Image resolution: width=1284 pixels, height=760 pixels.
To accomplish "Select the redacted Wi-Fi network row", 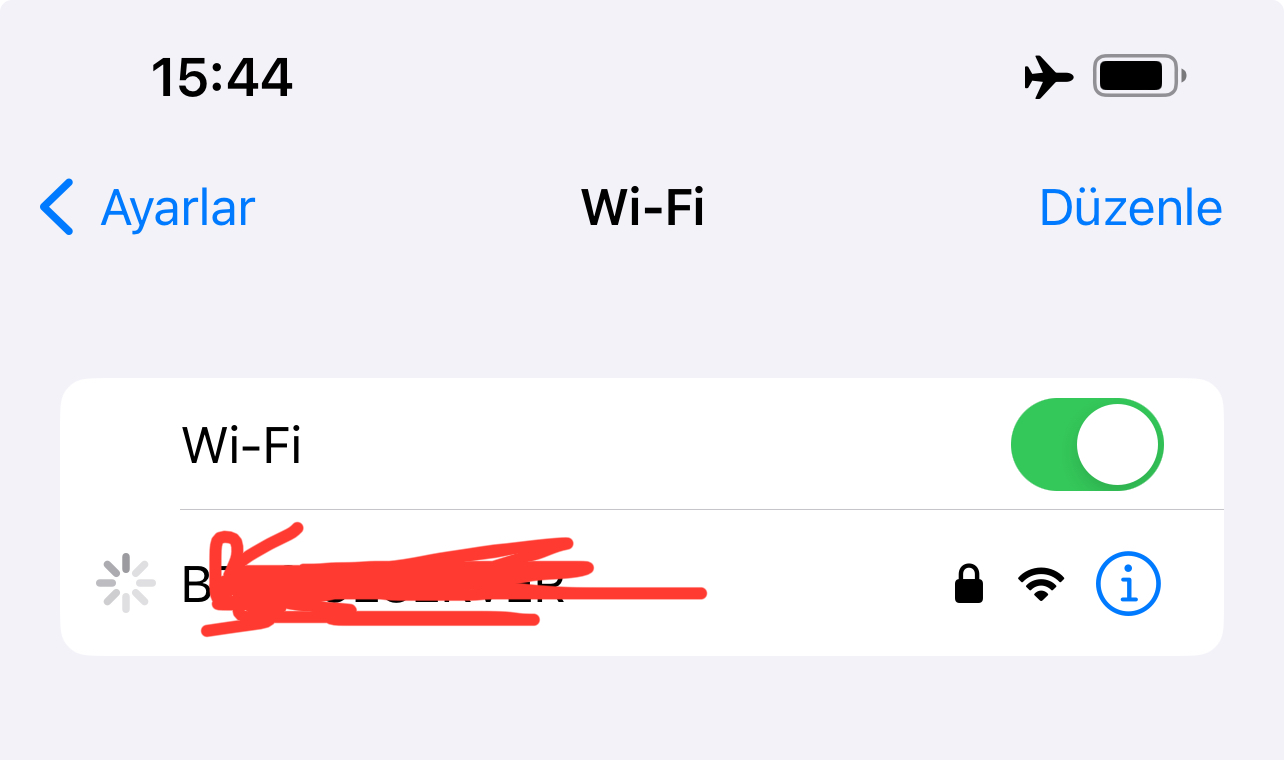I will pos(560,583).
